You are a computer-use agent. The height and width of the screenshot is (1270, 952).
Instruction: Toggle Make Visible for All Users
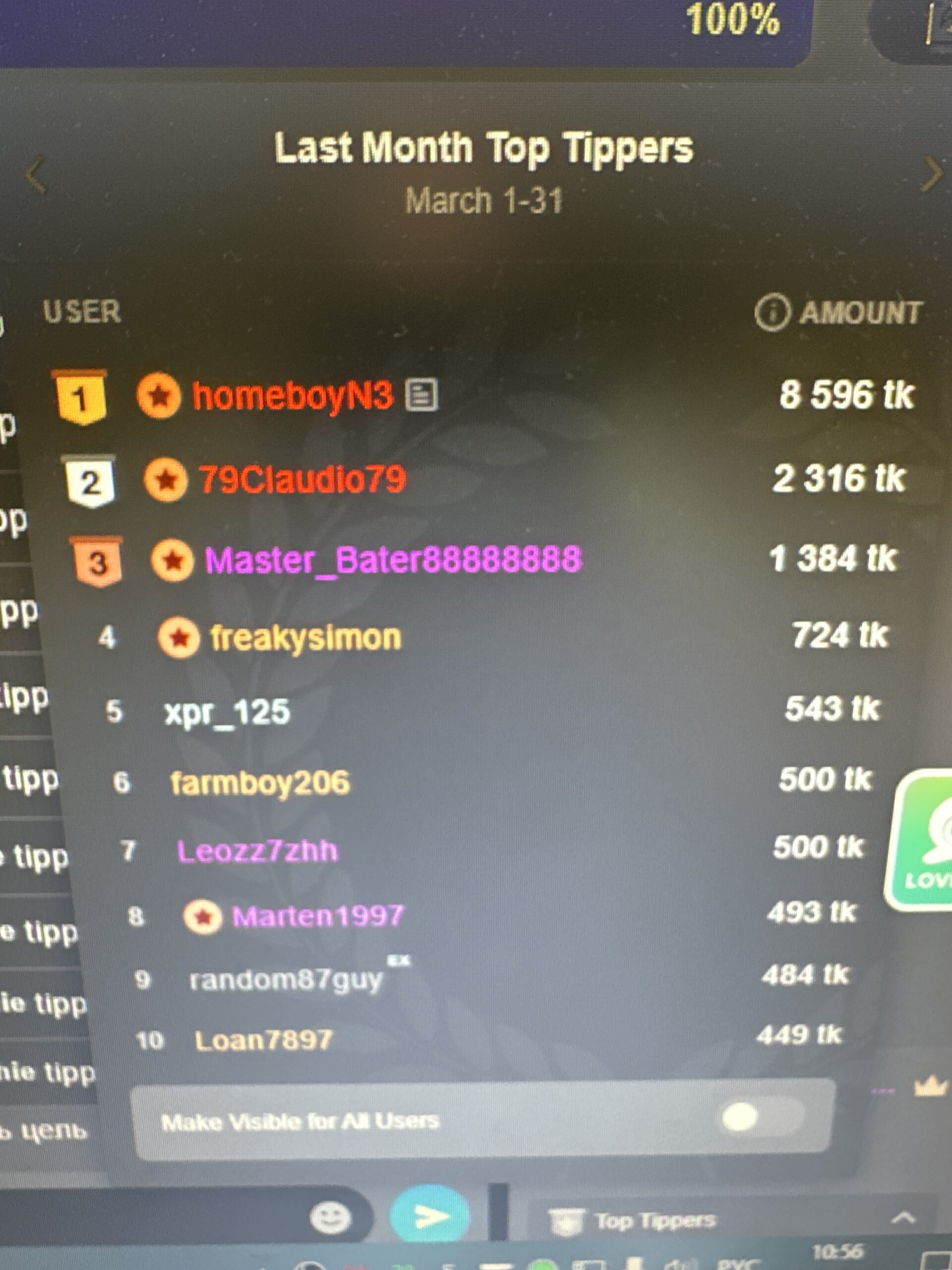(x=758, y=1117)
